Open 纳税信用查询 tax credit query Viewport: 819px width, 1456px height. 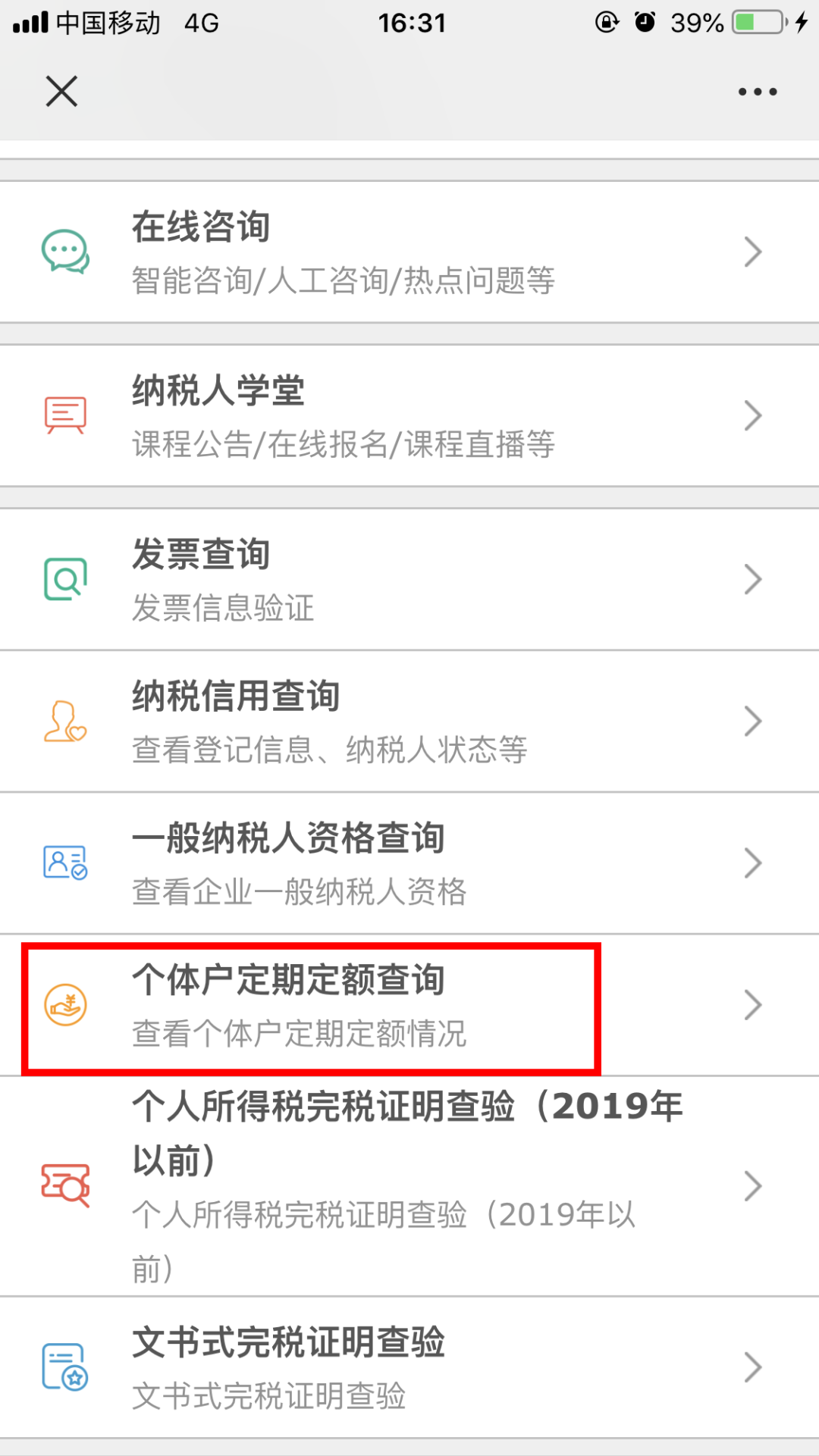[409, 722]
